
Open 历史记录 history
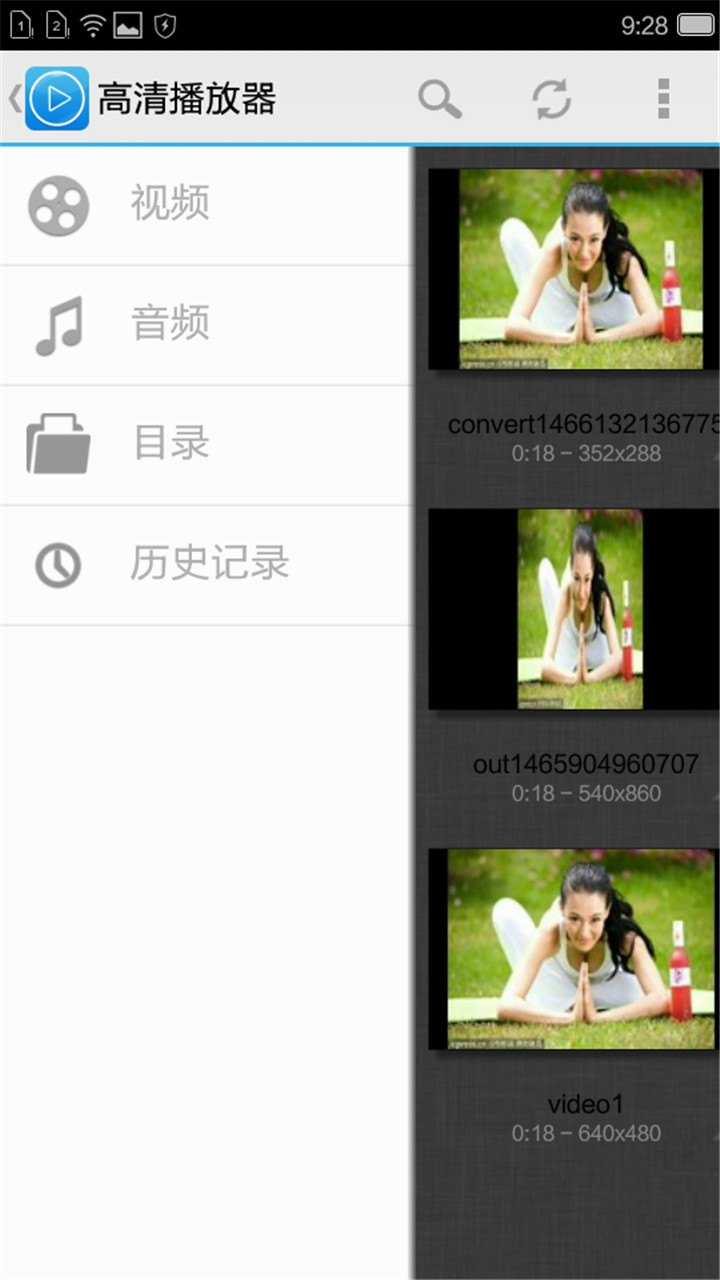pyautogui.click(x=208, y=565)
